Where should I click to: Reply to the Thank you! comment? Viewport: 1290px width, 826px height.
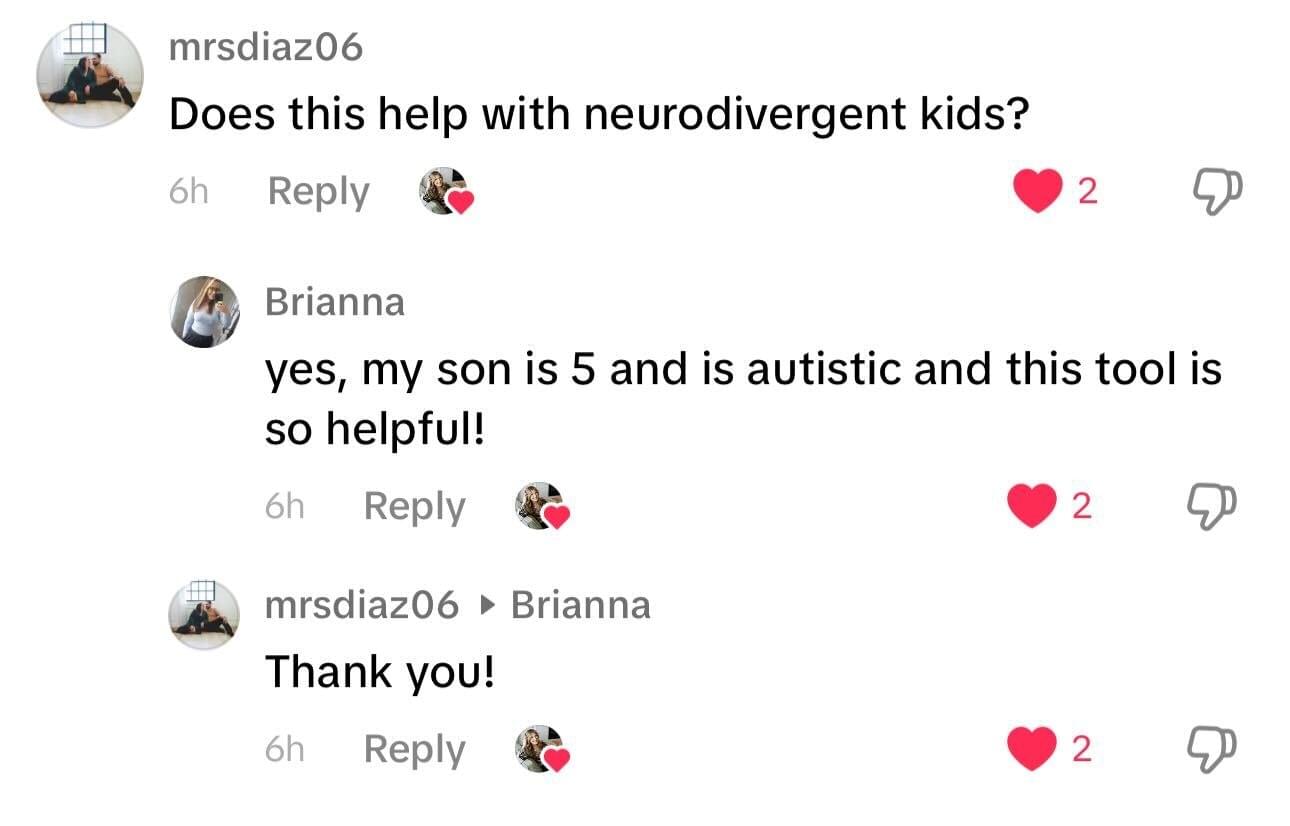[x=414, y=749]
